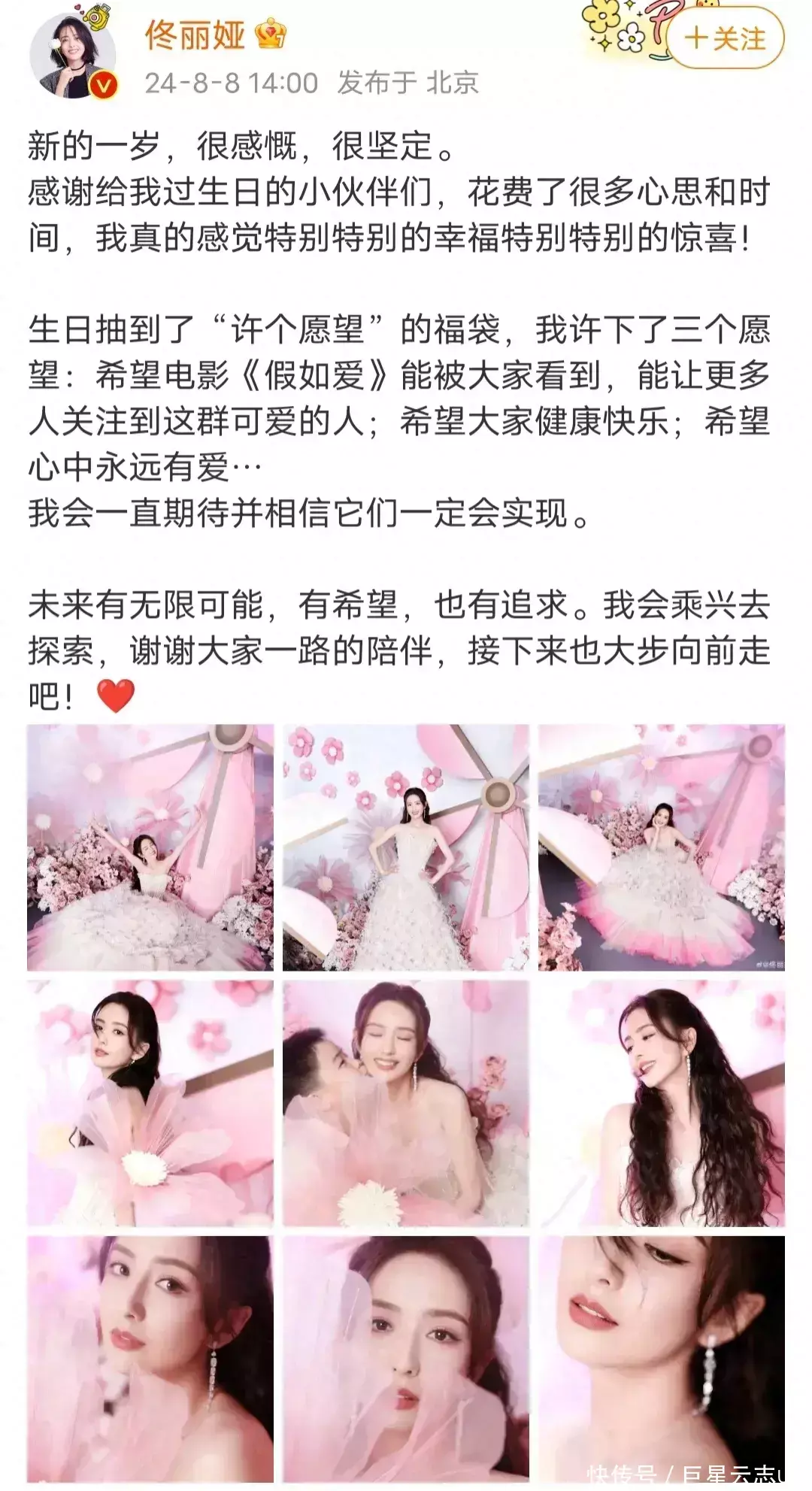The width and height of the screenshot is (812, 1491).
Task: View the long curly hair profile photo
Action: coord(662,1103)
